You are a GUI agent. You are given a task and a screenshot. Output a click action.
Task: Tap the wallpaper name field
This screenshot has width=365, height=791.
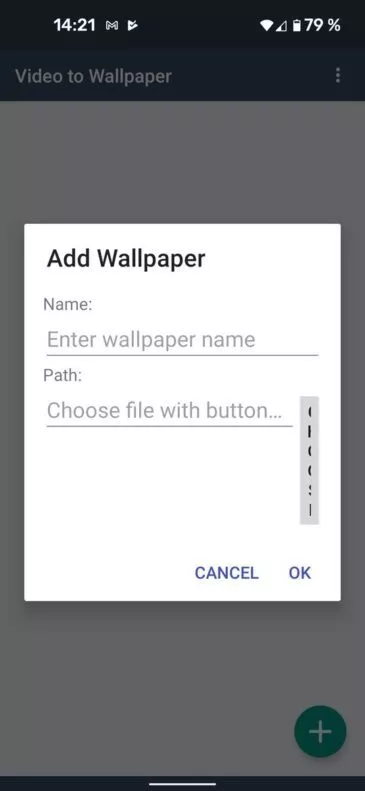pyautogui.click(x=182, y=340)
